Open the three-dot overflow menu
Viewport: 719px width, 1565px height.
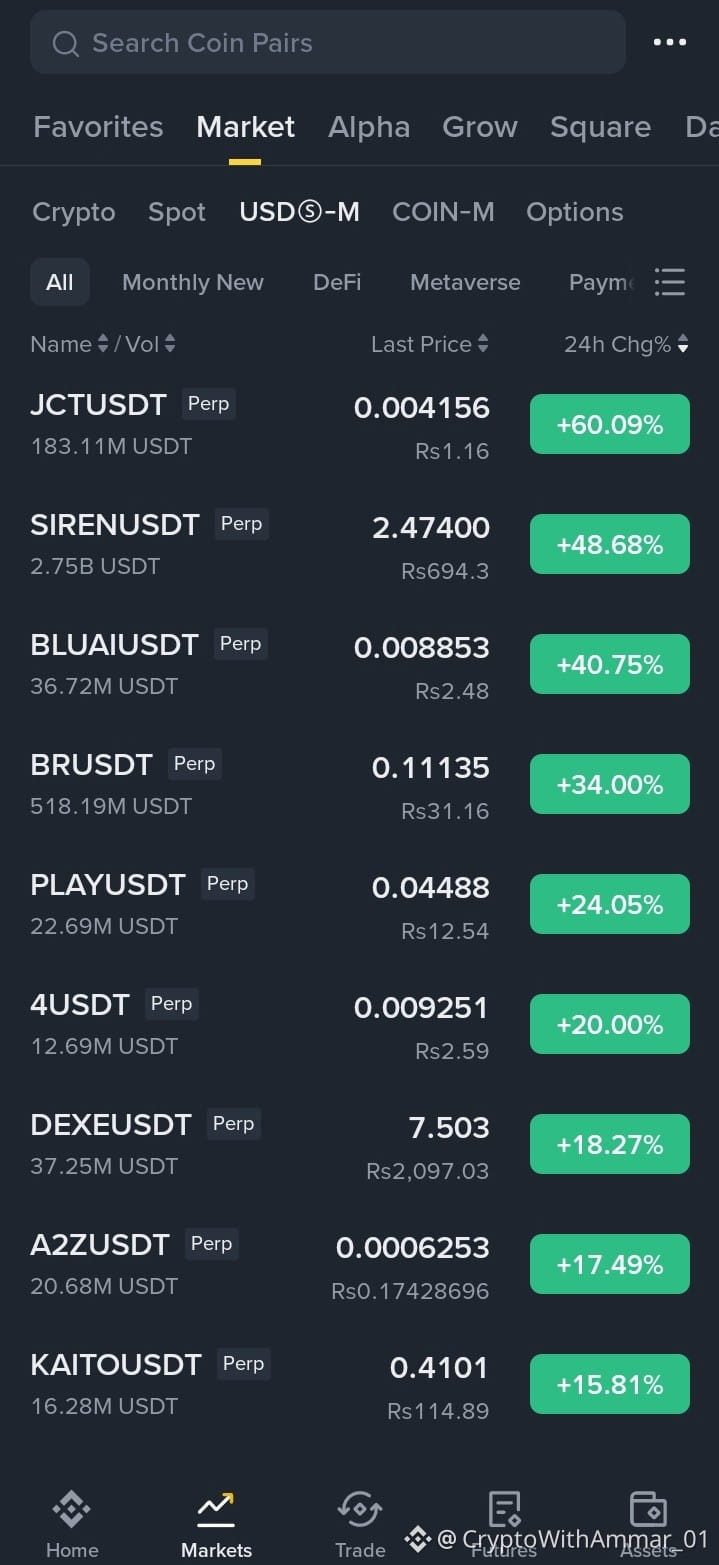pos(669,42)
